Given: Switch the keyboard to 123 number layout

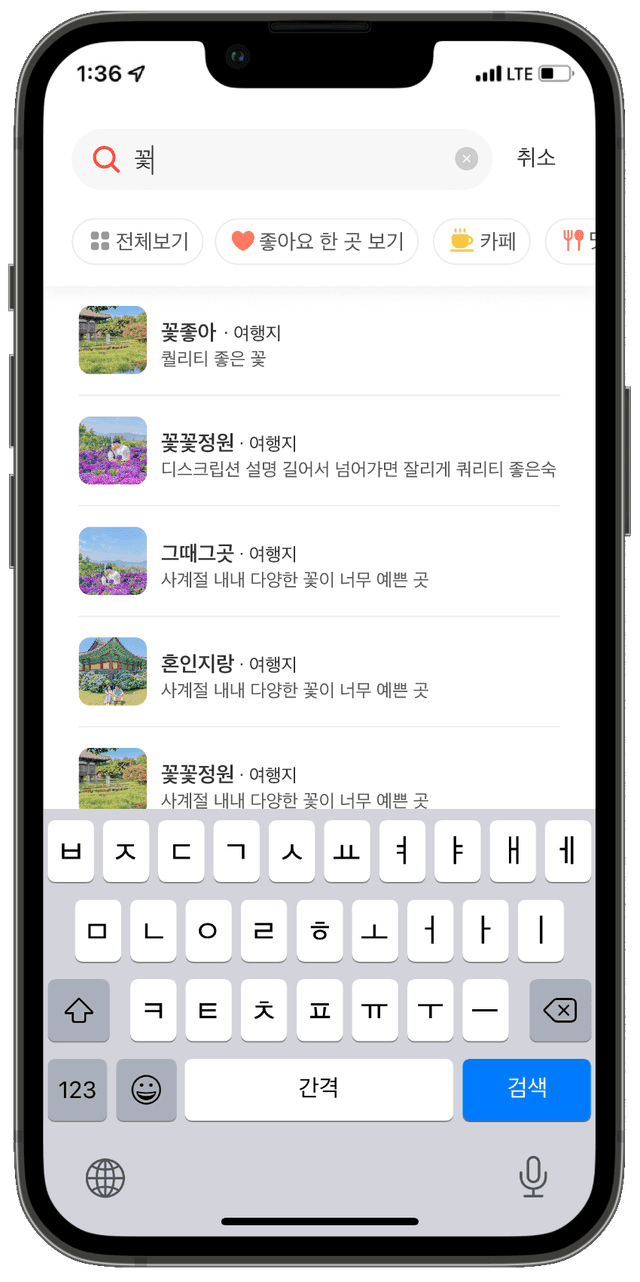Looking at the screenshot, I should pos(77,1089).
